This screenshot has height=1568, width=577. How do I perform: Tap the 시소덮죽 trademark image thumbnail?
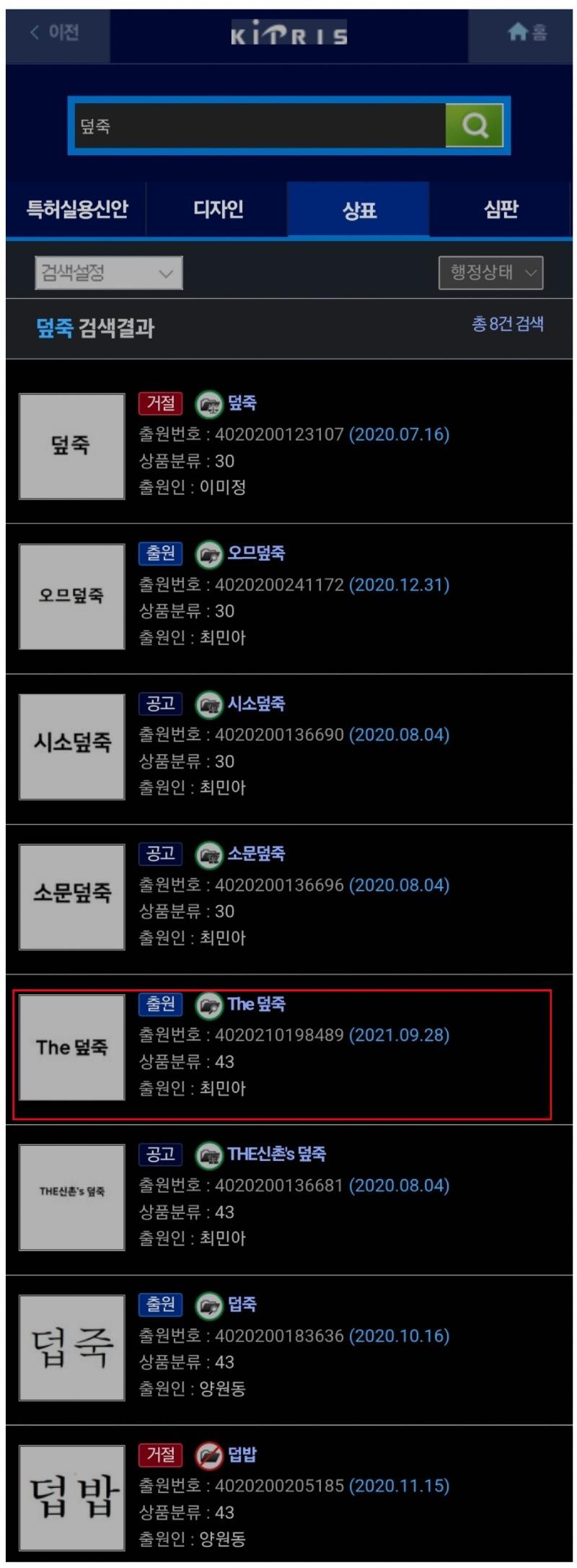pyautogui.click(x=72, y=746)
